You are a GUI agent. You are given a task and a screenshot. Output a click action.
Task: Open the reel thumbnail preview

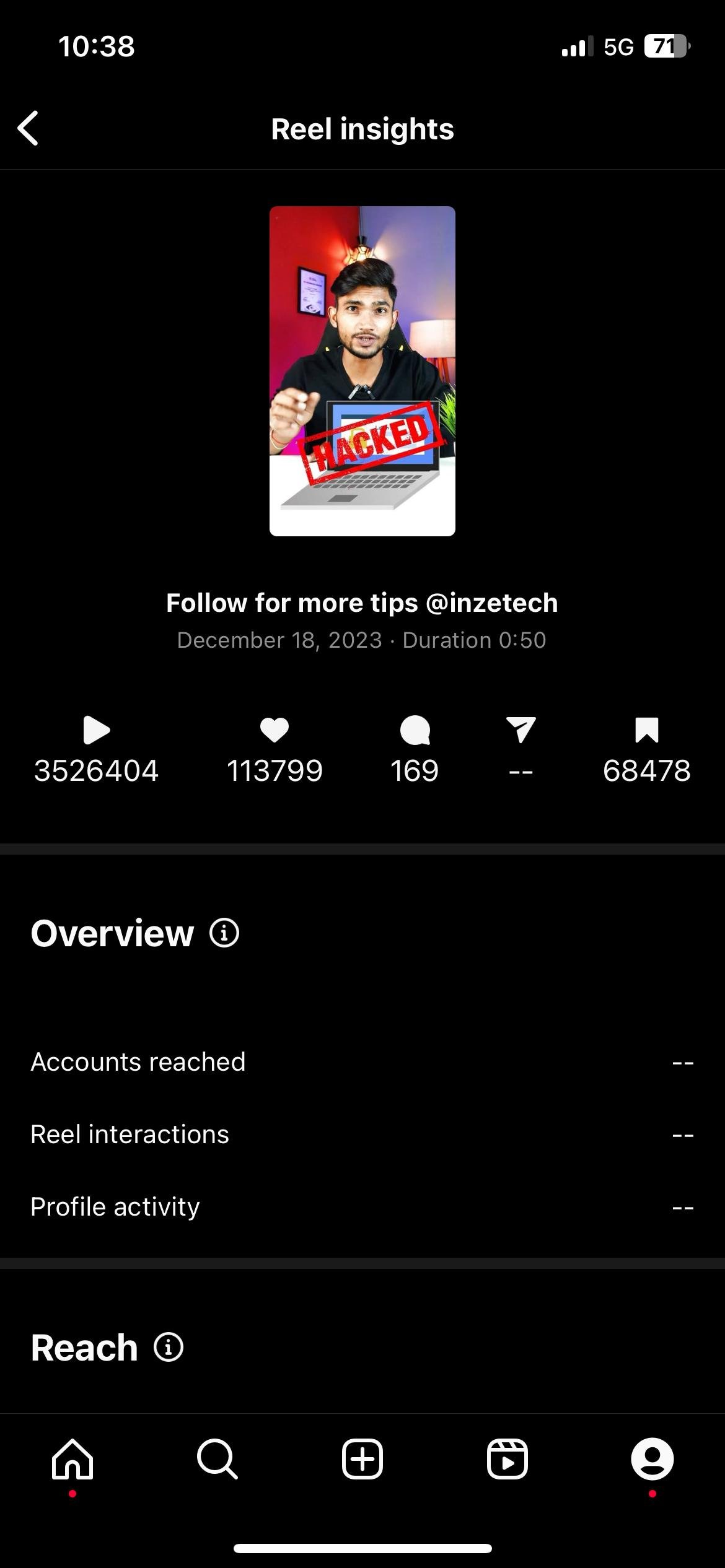(x=362, y=371)
